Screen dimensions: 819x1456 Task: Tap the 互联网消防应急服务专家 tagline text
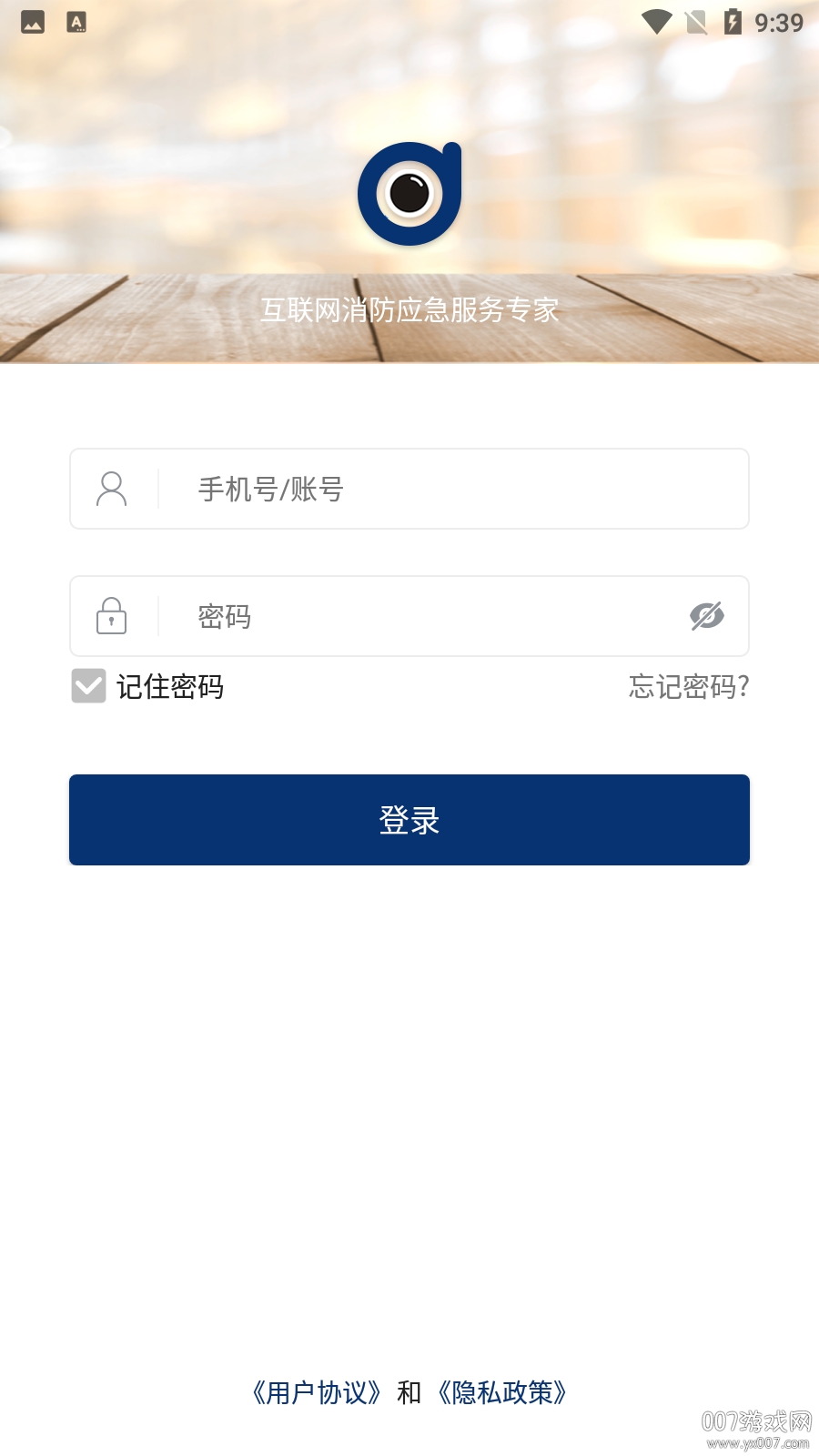tap(409, 311)
